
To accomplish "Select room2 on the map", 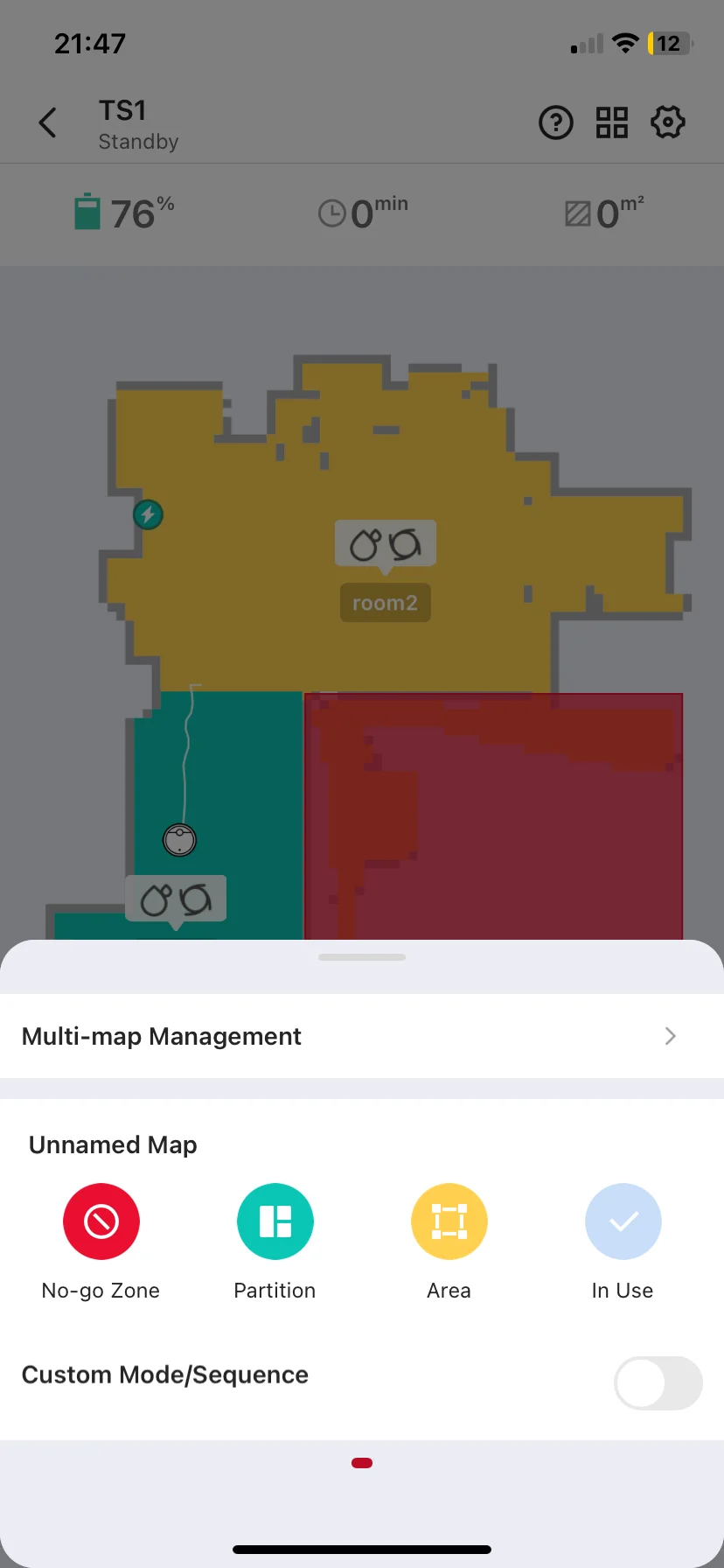I will 386,603.
